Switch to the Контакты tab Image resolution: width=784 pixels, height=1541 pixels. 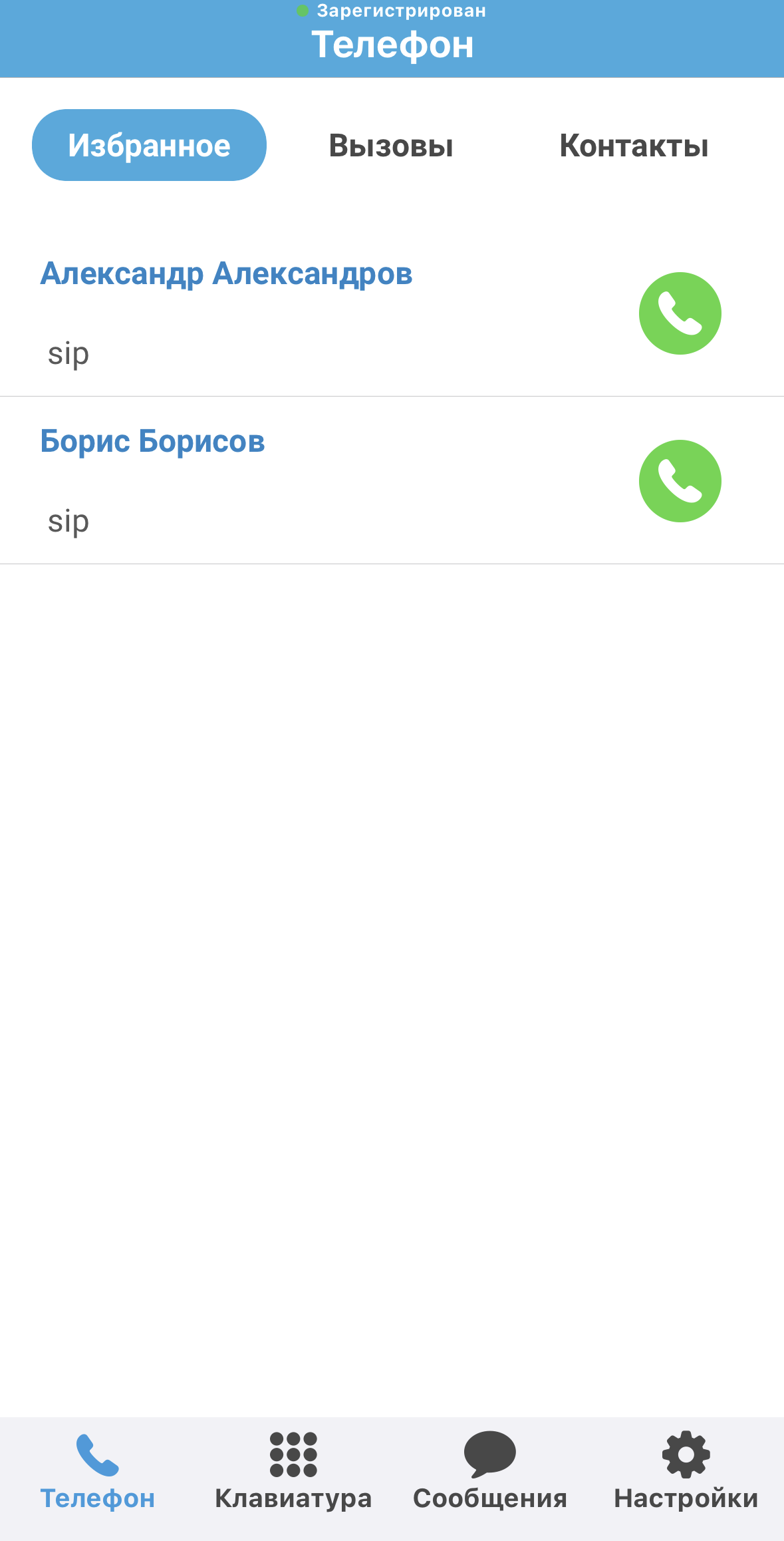pos(634,146)
